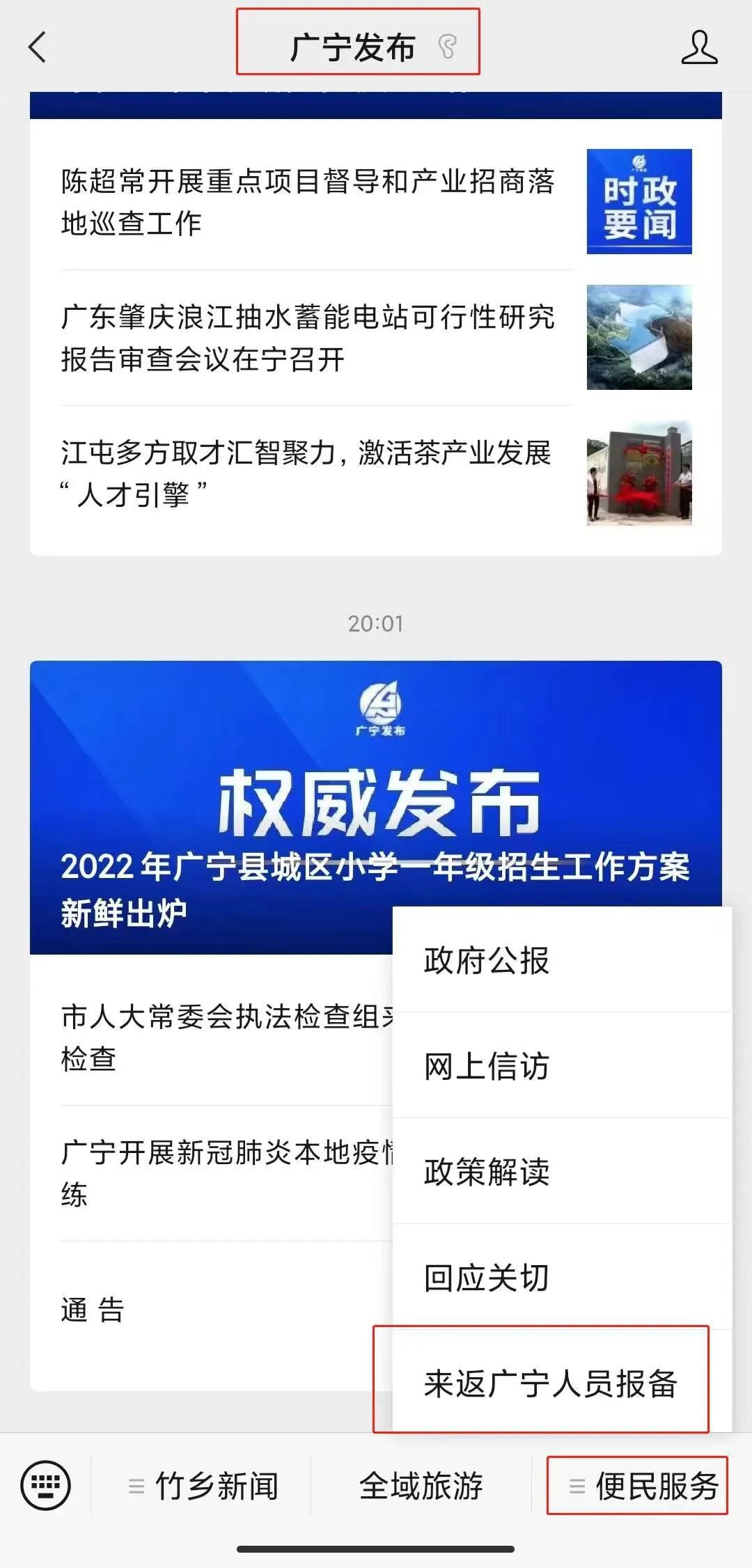Image resolution: width=752 pixels, height=1568 pixels.
Task: Select 网上信访 from the popup menu
Action: [x=561, y=1066]
